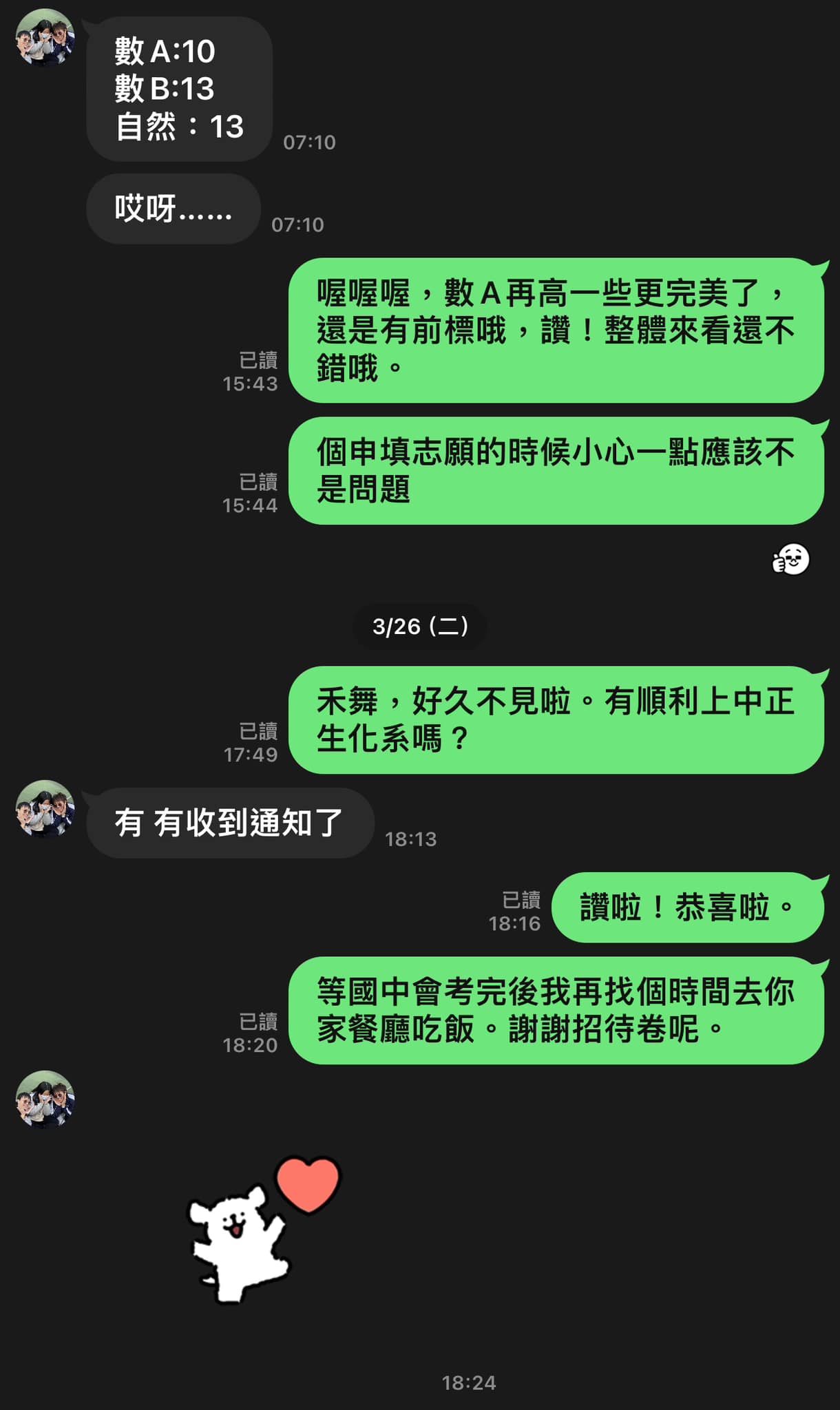Open the avatar beside the 數A:10 message

coord(45,39)
